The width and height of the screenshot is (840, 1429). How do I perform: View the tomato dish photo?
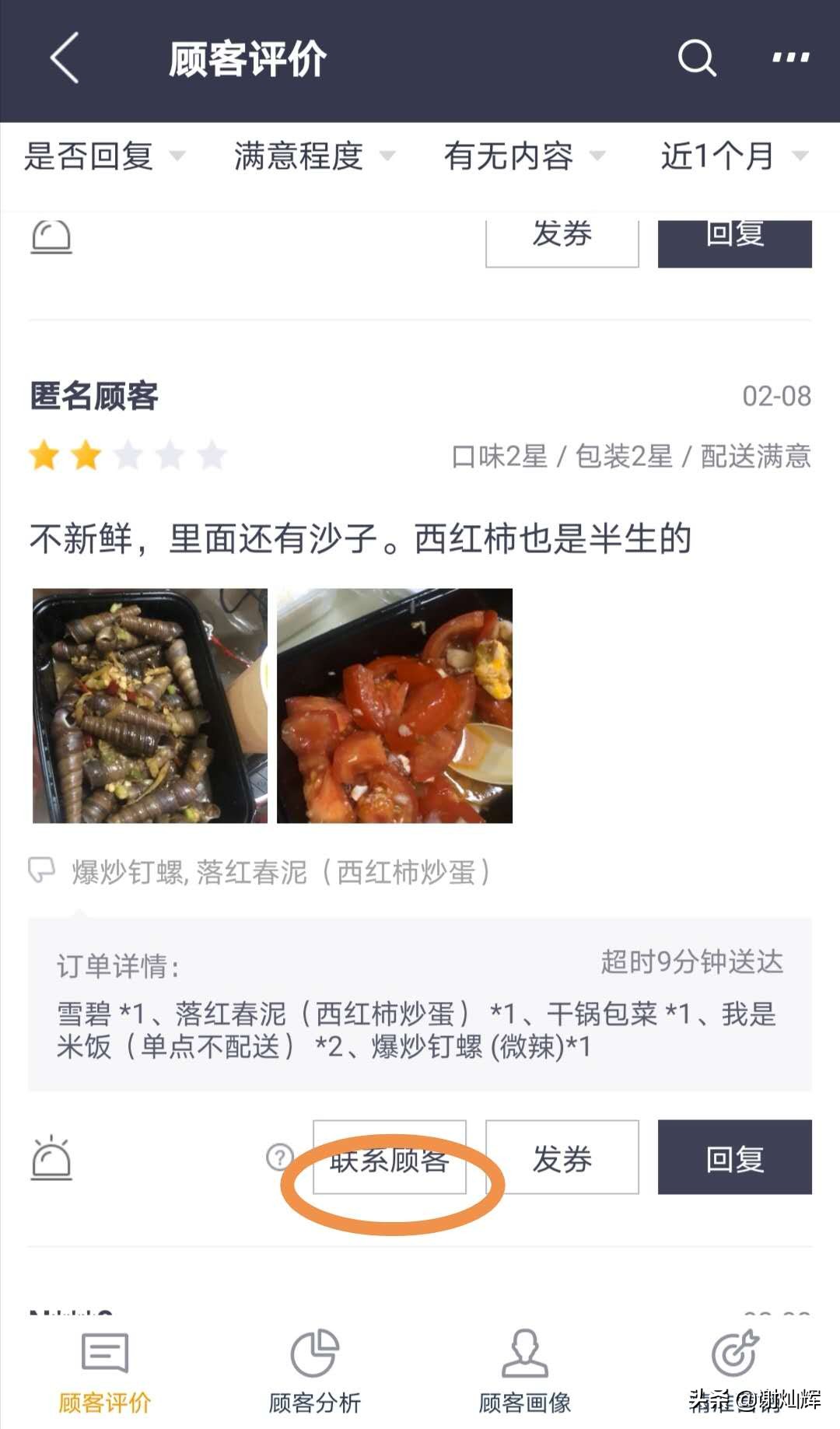point(395,704)
